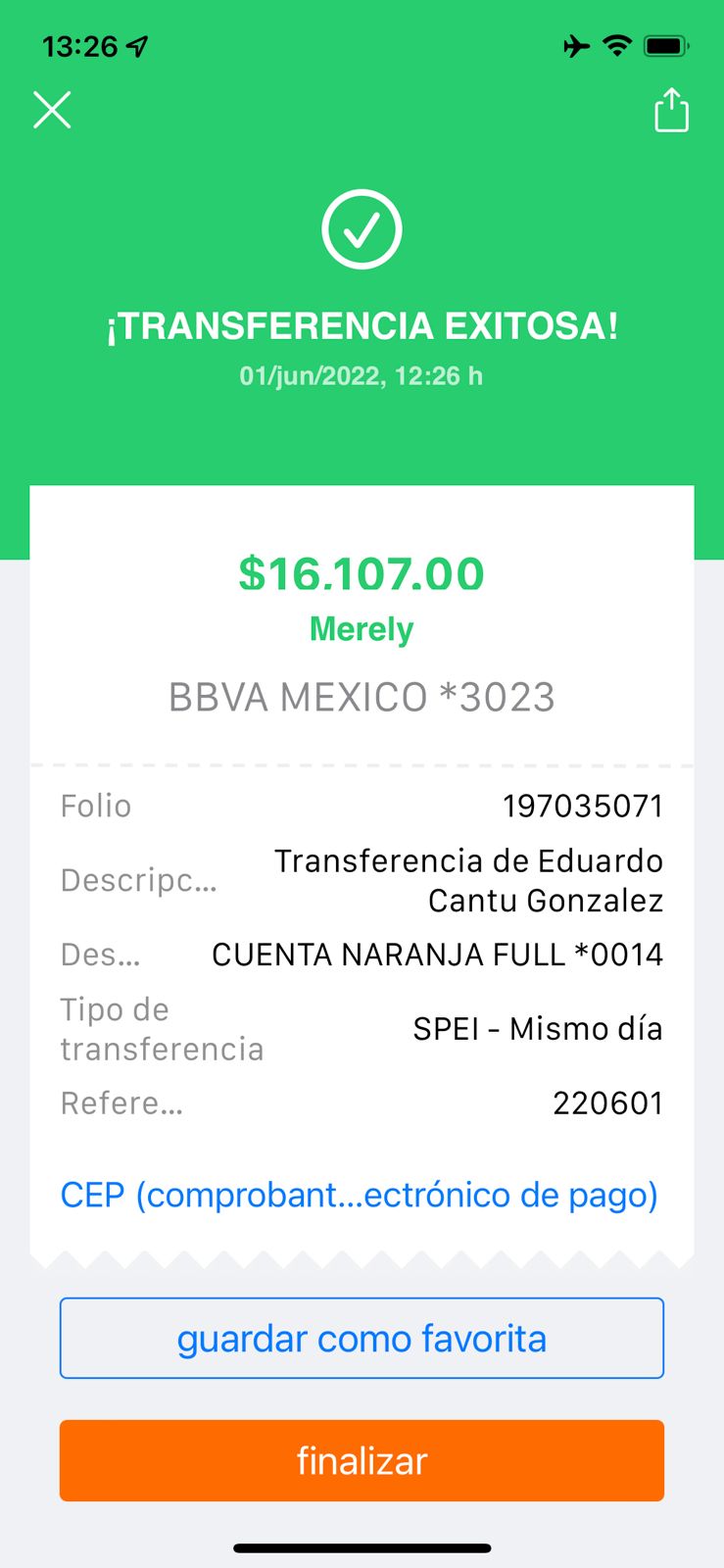Close the transfer confirmation screen
The image size is (724, 1568).
tap(52, 110)
